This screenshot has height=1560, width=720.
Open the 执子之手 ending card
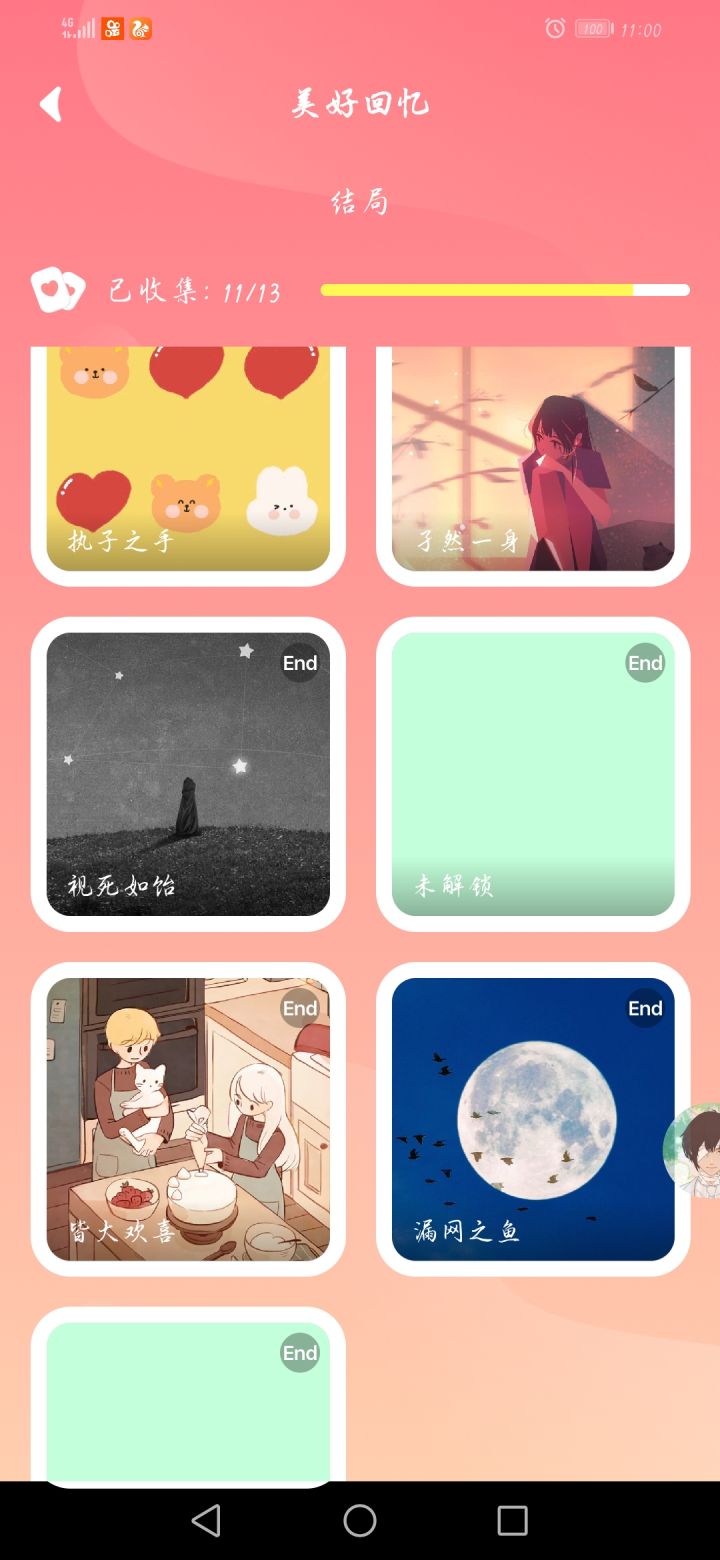click(x=188, y=462)
